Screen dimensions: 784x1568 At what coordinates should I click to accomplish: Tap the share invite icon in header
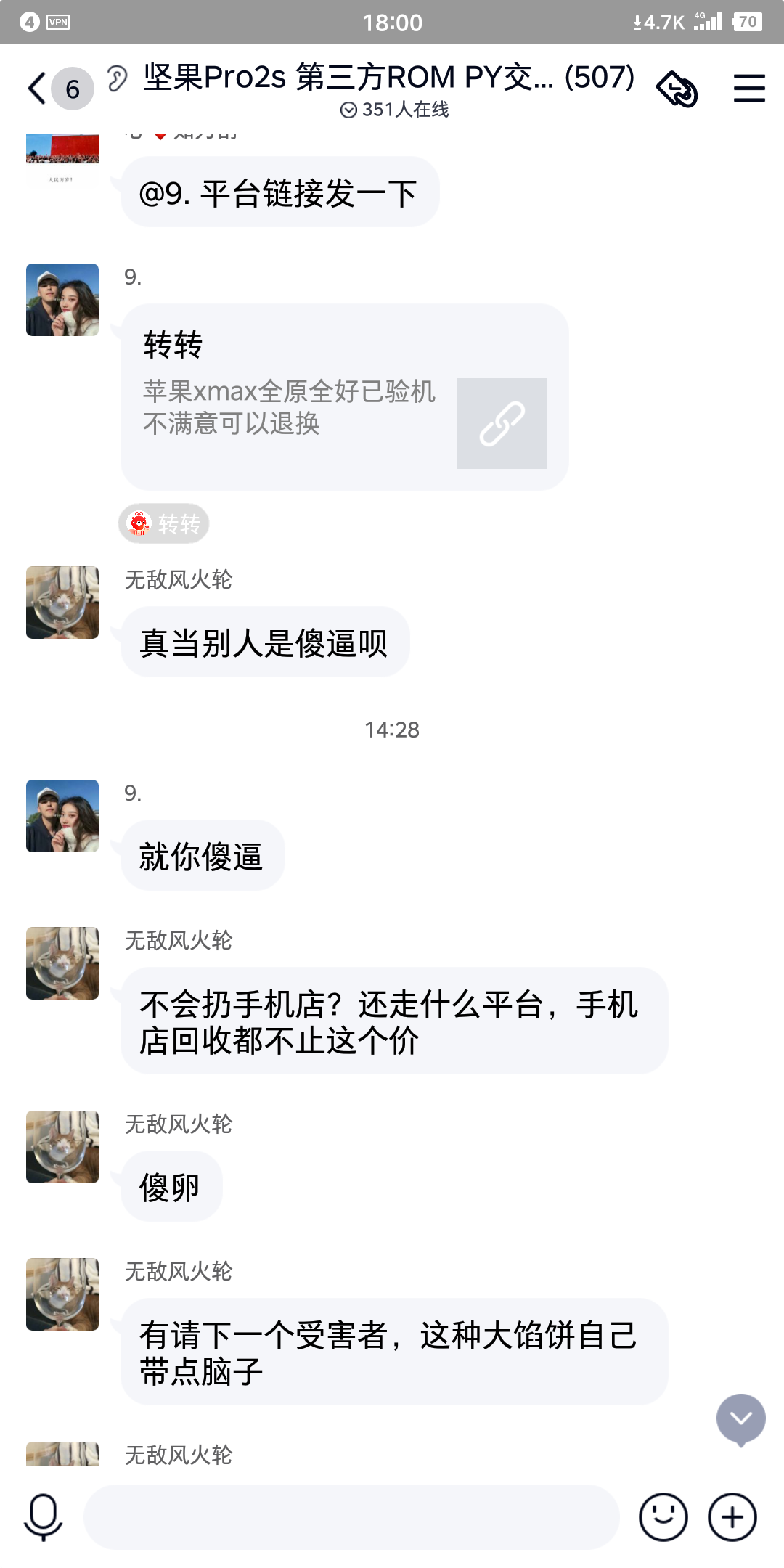[x=677, y=89]
